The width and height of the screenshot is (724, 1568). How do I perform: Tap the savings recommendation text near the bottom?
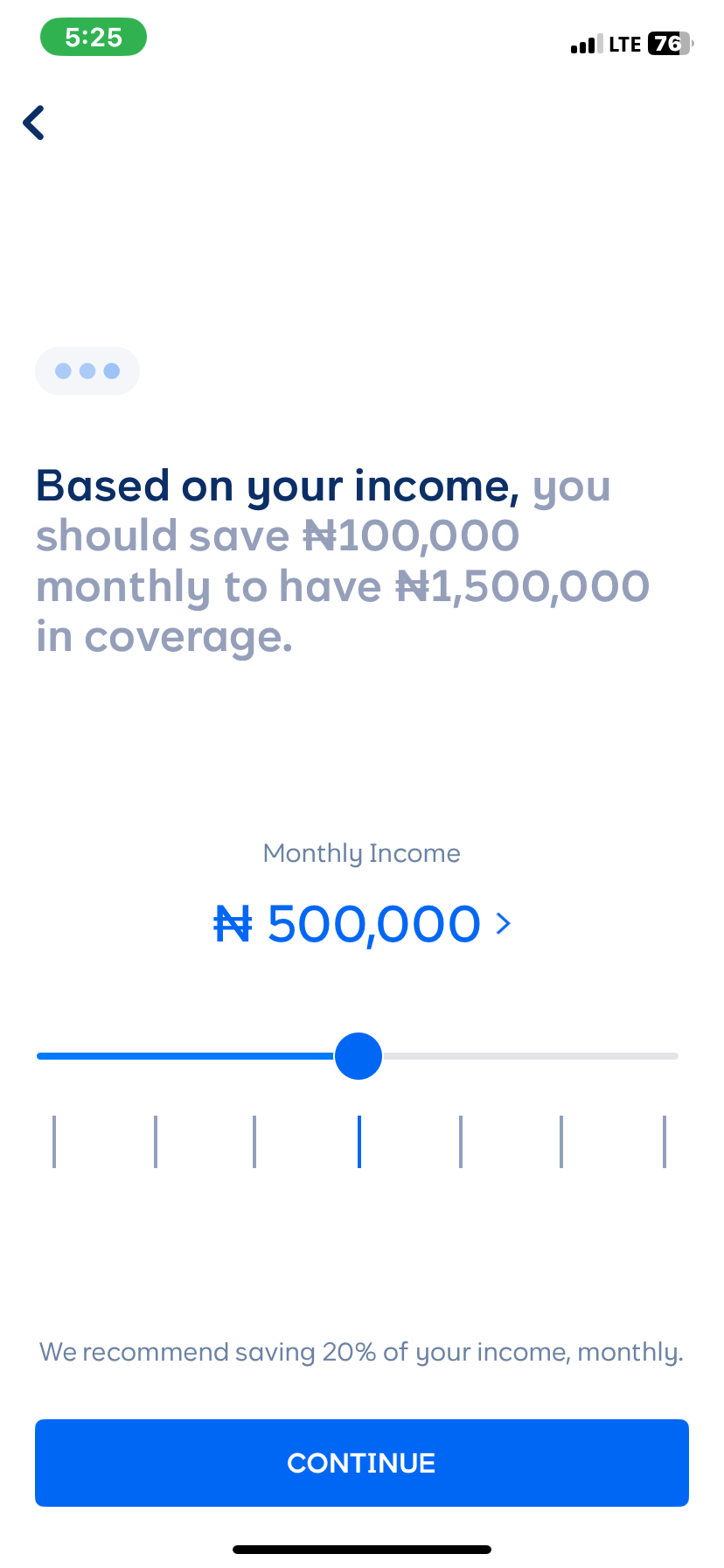(x=361, y=1352)
